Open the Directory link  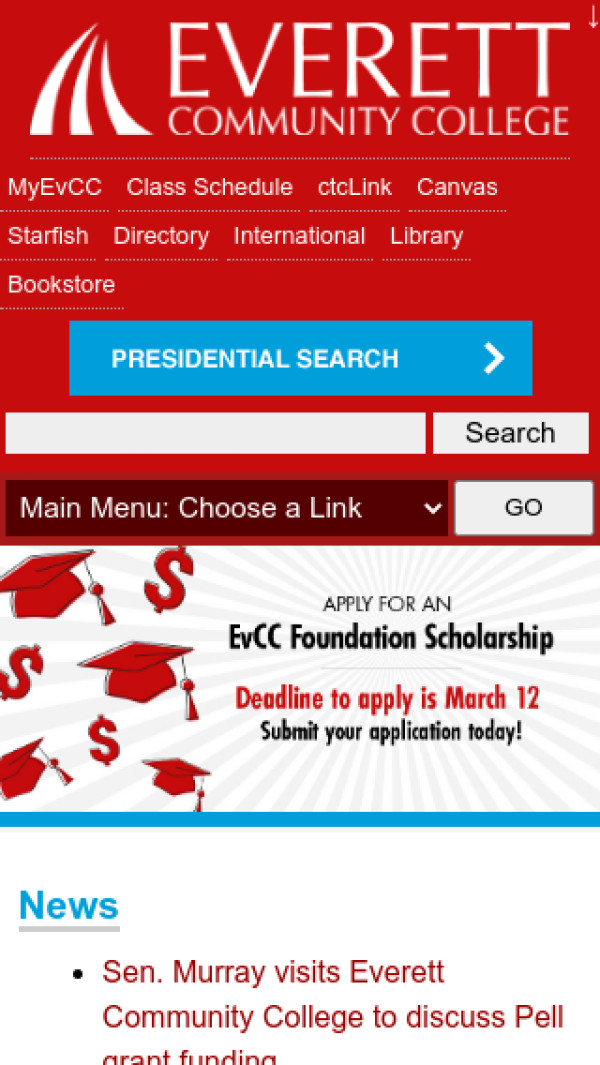(x=161, y=237)
